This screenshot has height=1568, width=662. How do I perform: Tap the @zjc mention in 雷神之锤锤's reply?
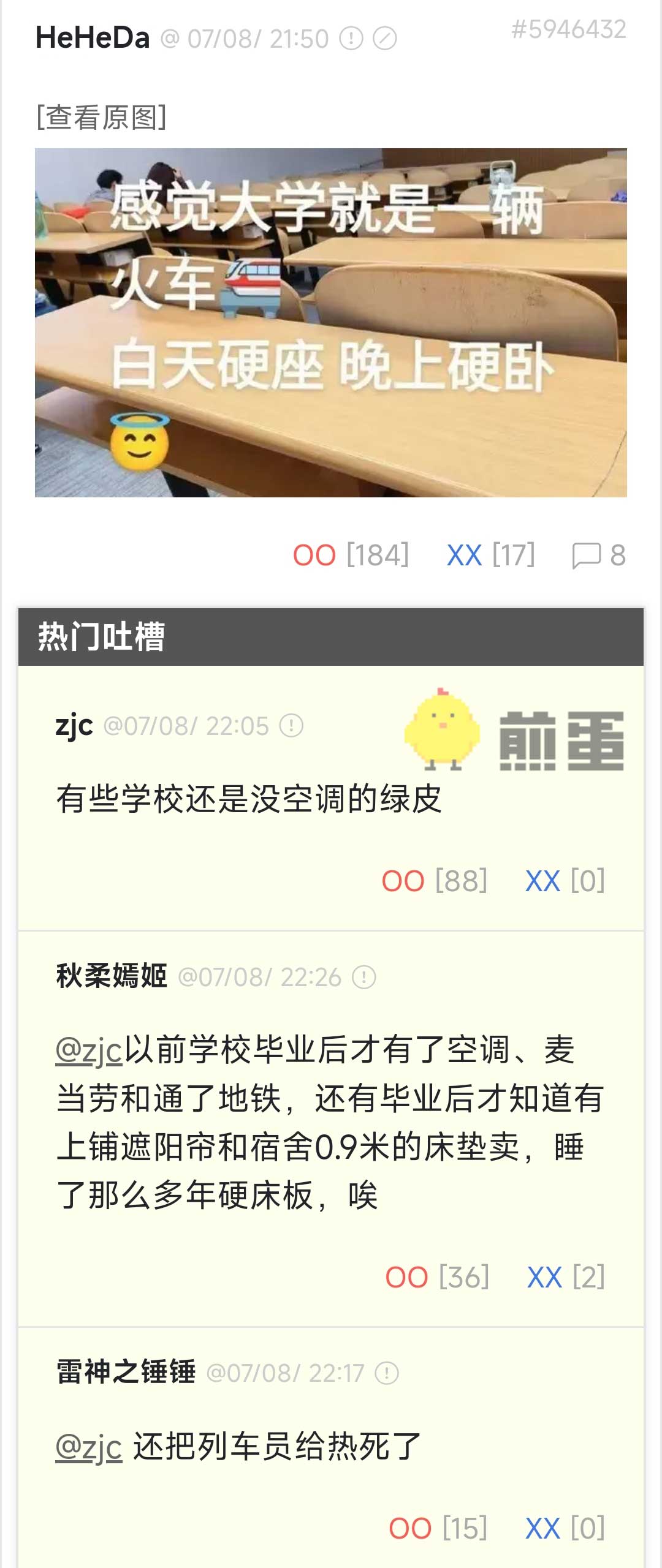(x=89, y=1448)
